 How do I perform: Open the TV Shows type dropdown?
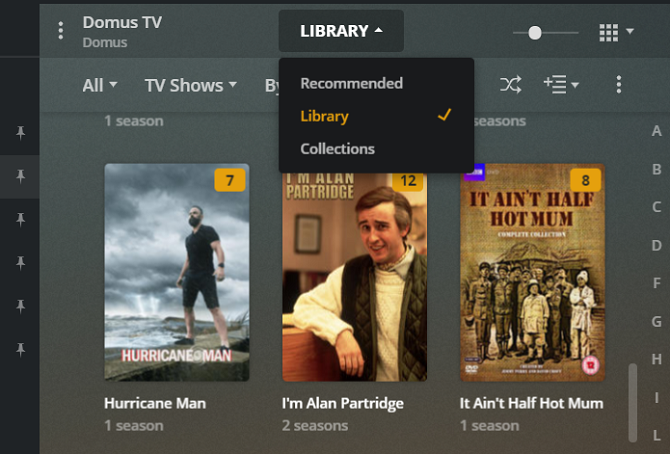click(190, 85)
